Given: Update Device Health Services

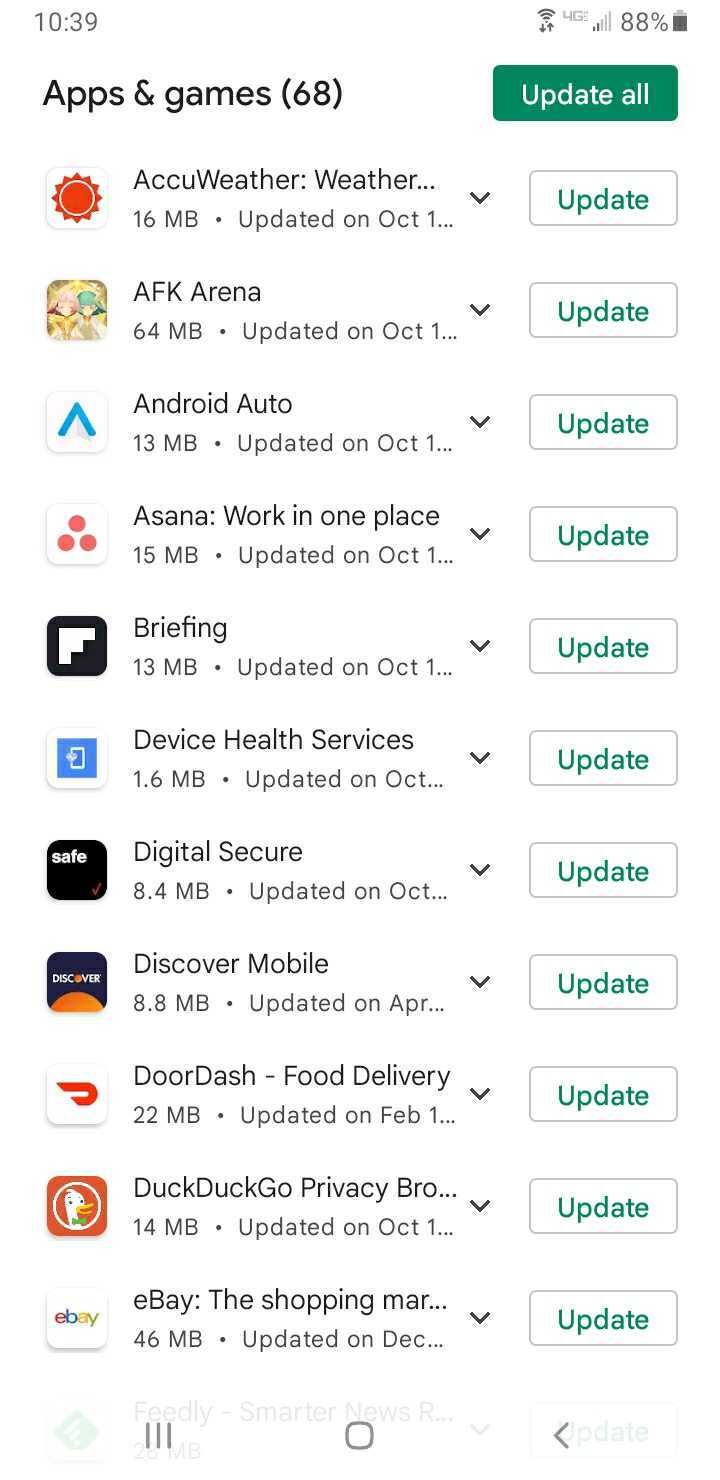Looking at the screenshot, I should [602, 759].
